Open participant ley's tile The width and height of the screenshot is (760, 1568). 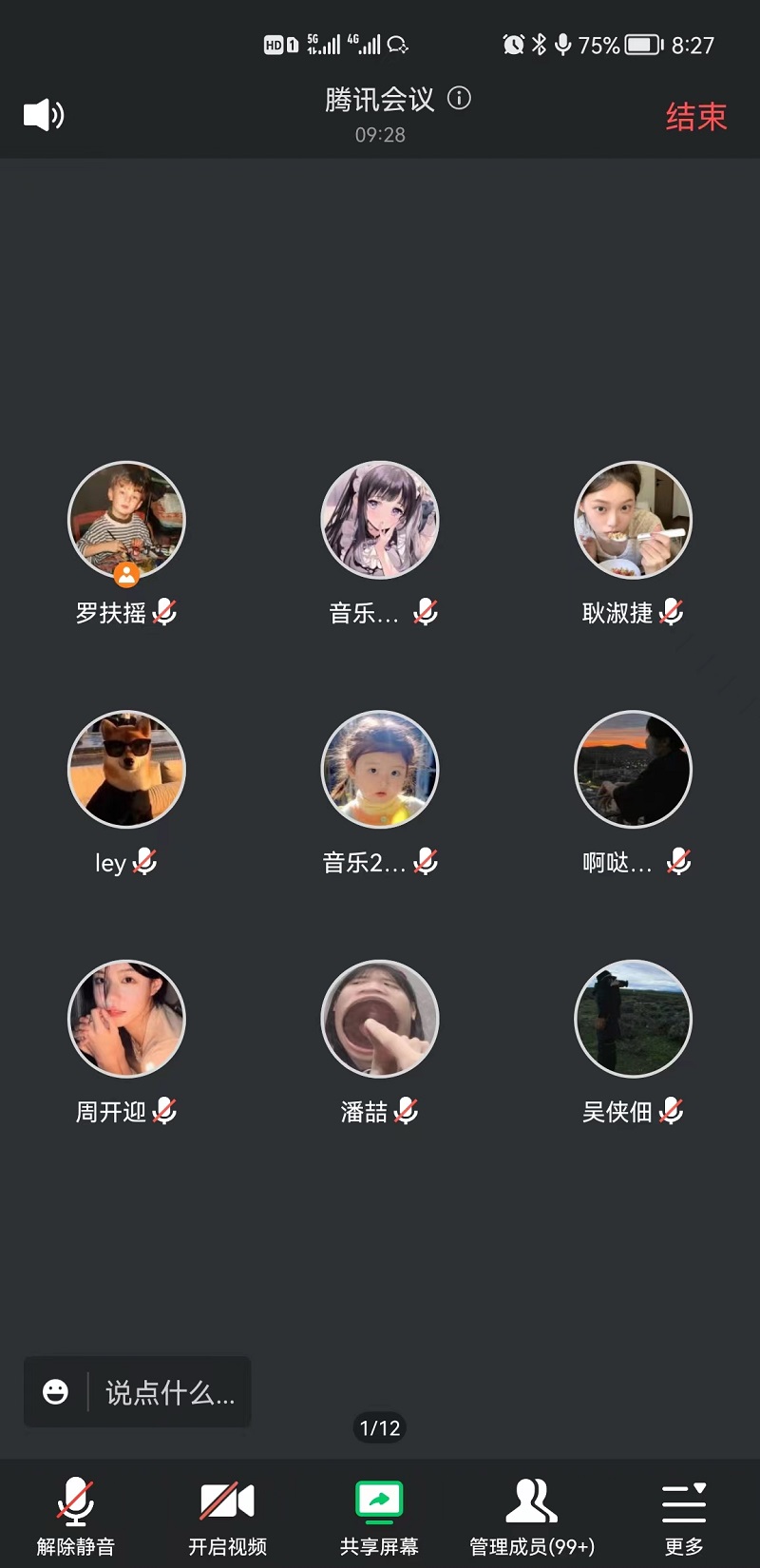pos(126,770)
